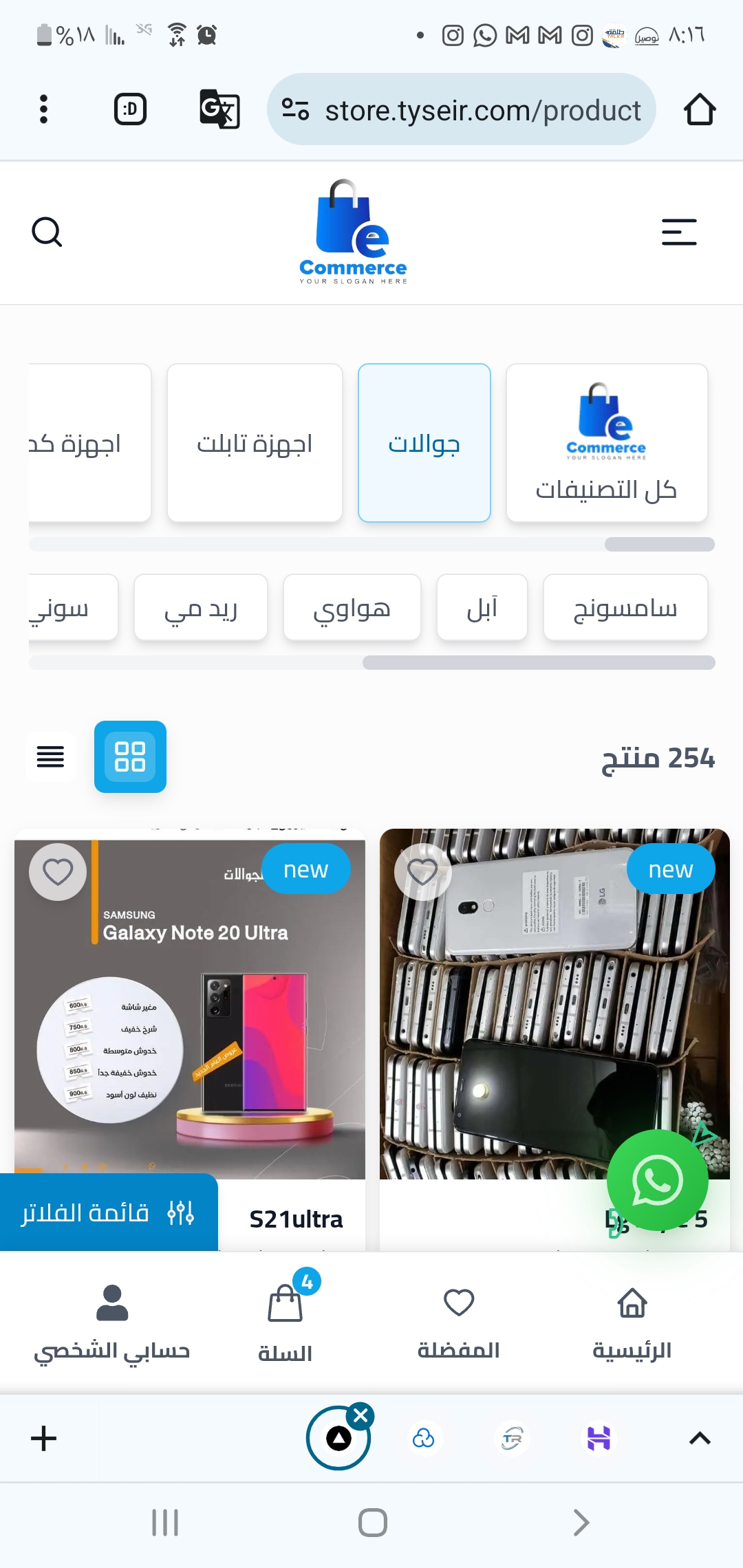Screen dimensions: 743x1568
Task: Start a WhatsApp chat via floating button
Action: pos(658,1180)
